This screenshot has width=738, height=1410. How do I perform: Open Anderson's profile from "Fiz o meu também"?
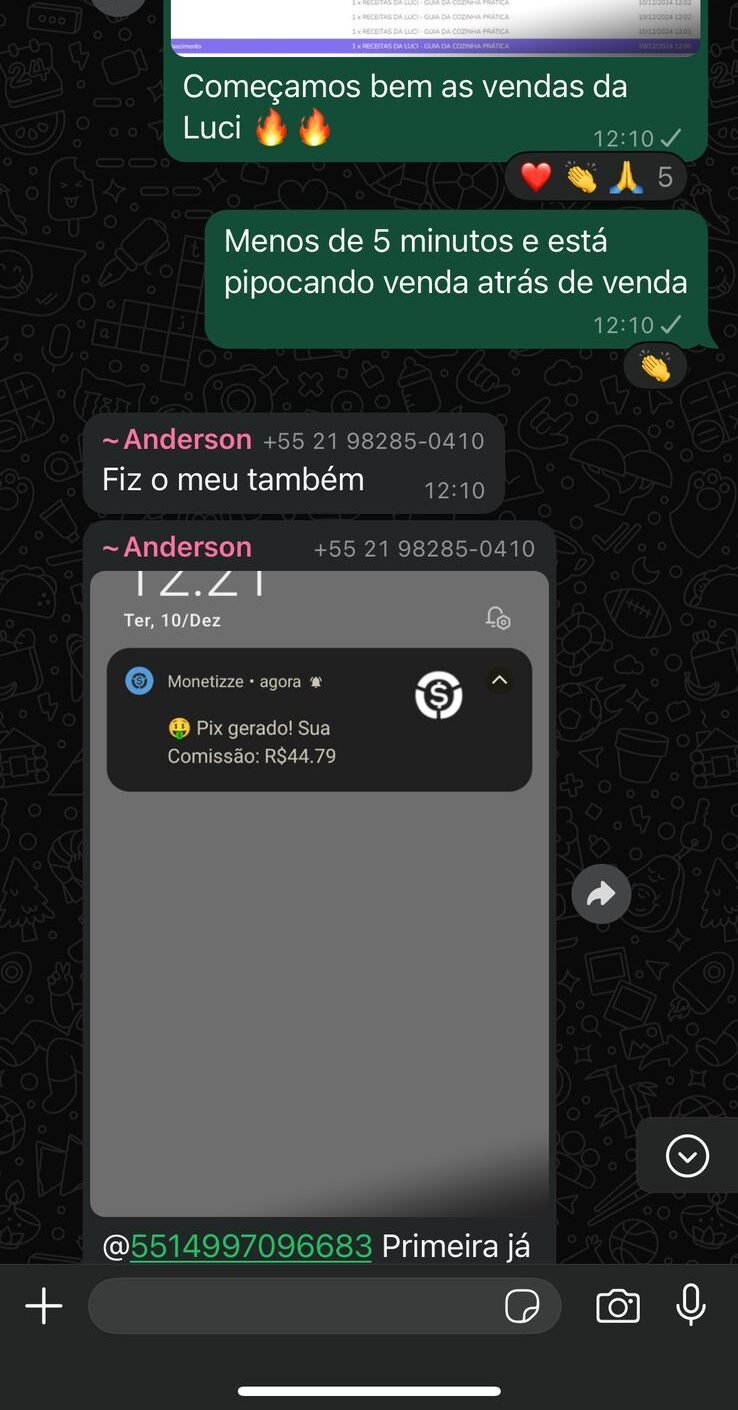(x=177, y=440)
